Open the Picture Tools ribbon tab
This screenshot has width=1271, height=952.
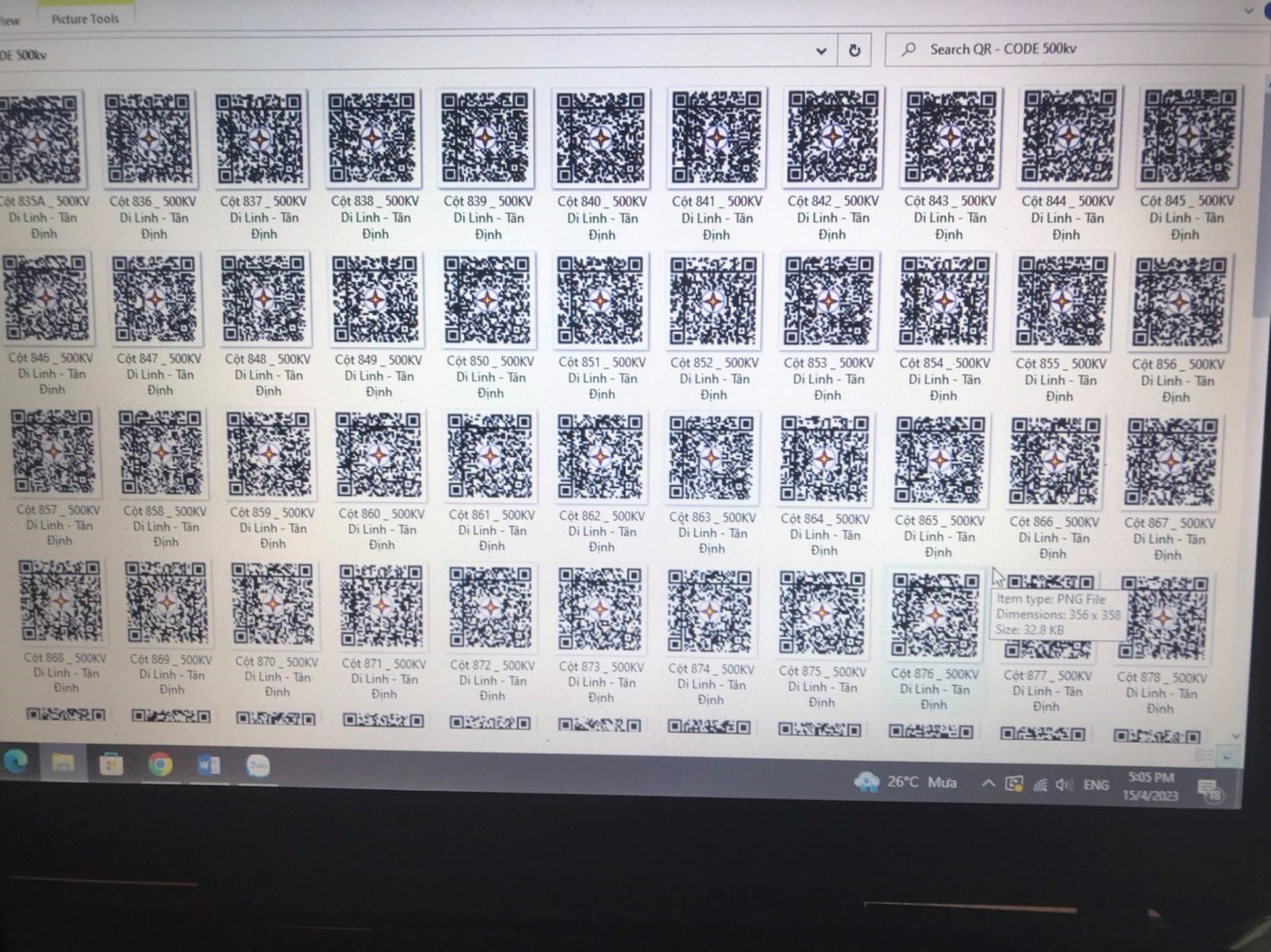click(x=85, y=18)
